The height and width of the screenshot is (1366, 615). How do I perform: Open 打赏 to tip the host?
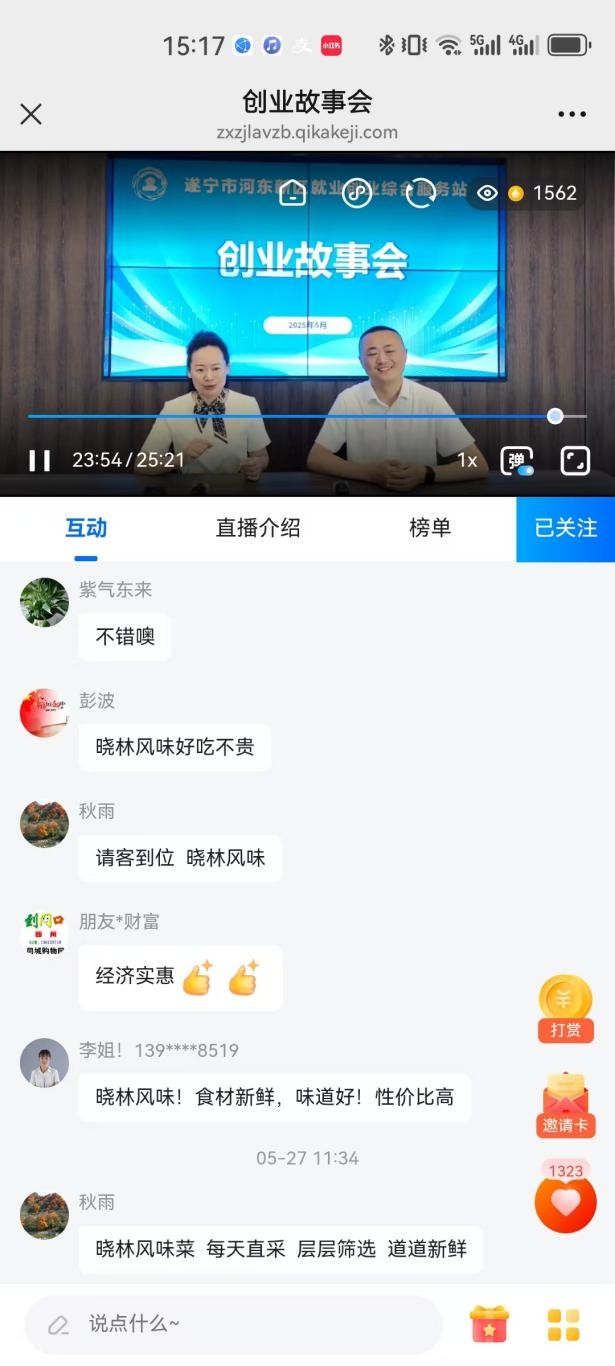(566, 1008)
